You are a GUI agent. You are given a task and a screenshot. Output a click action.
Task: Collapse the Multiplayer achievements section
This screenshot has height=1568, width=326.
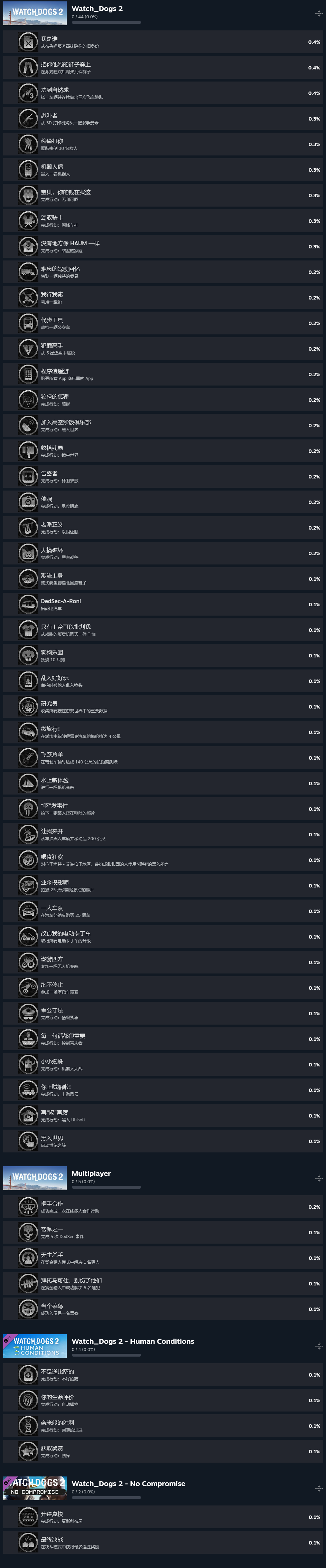318,1178
